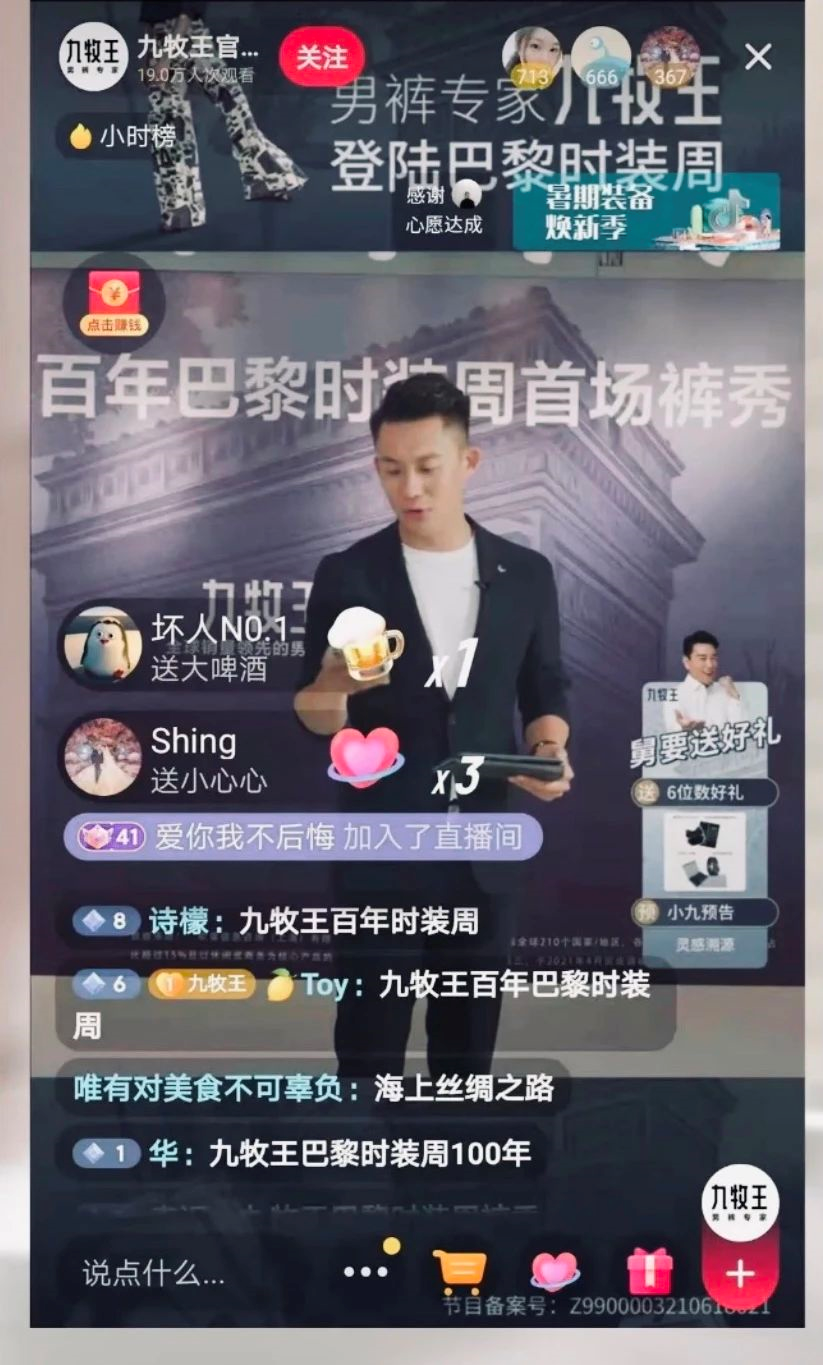
Task: Open the 九牧王 host profile avatar
Action: [x=93, y=58]
